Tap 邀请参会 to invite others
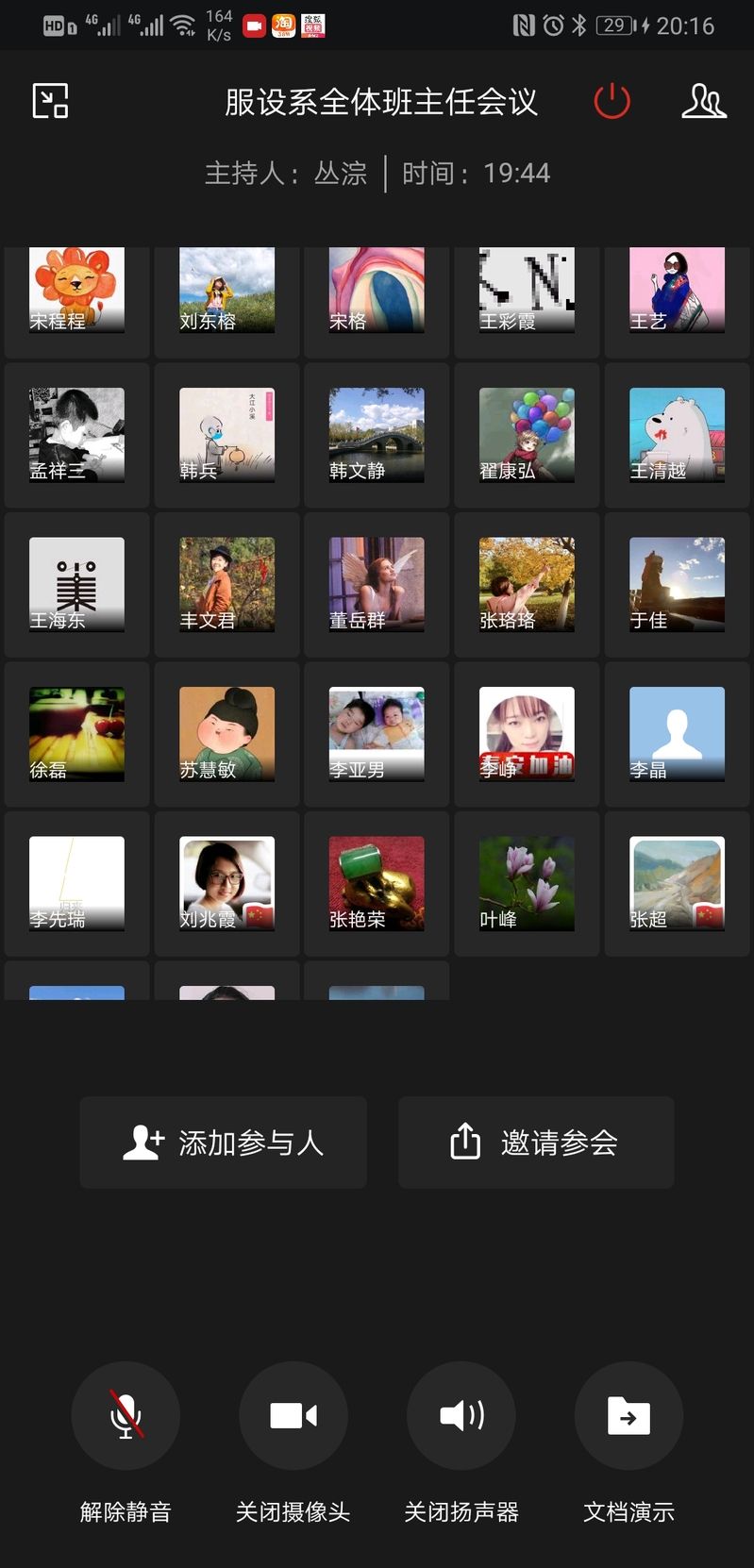754x1568 pixels. [x=535, y=1143]
